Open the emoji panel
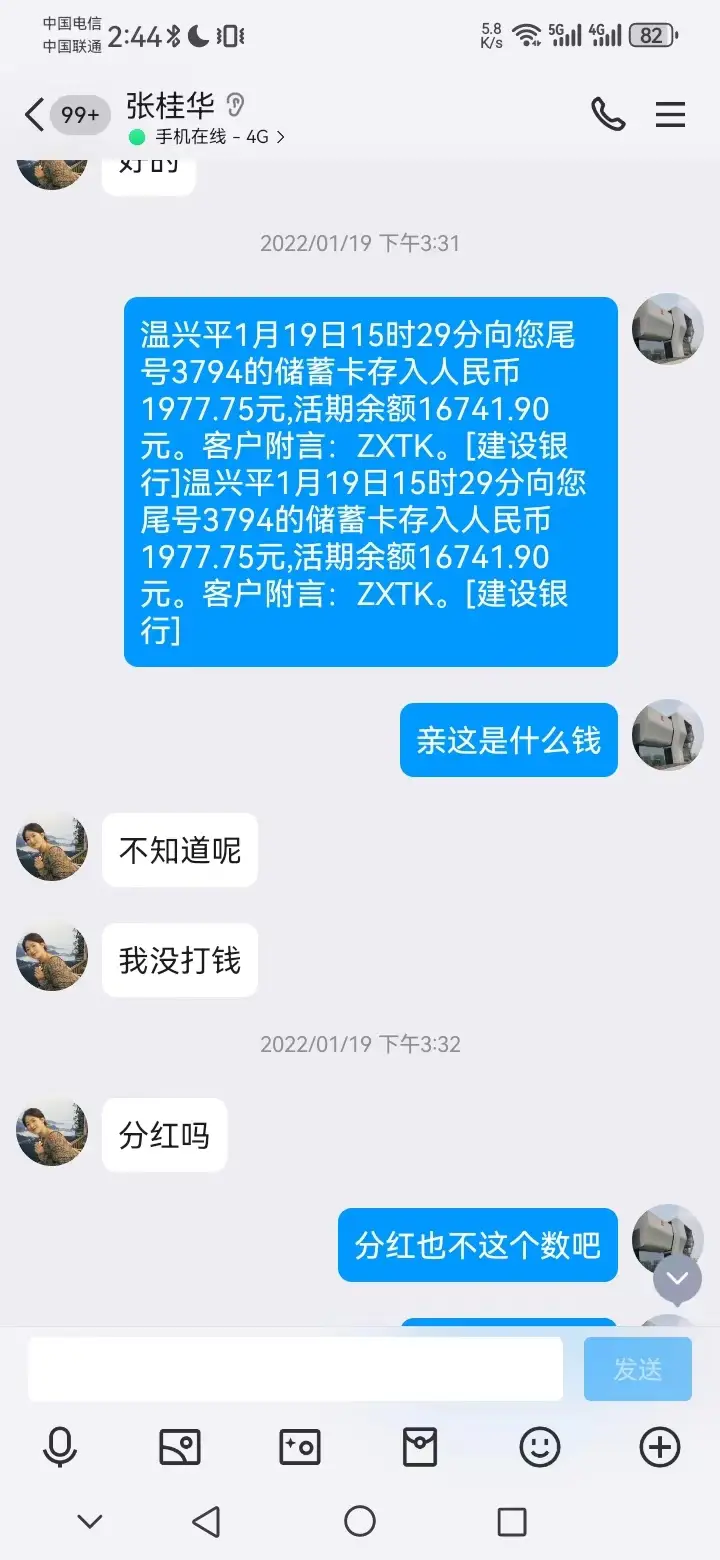Image resolution: width=720 pixels, height=1560 pixels. coord(540,1447)
